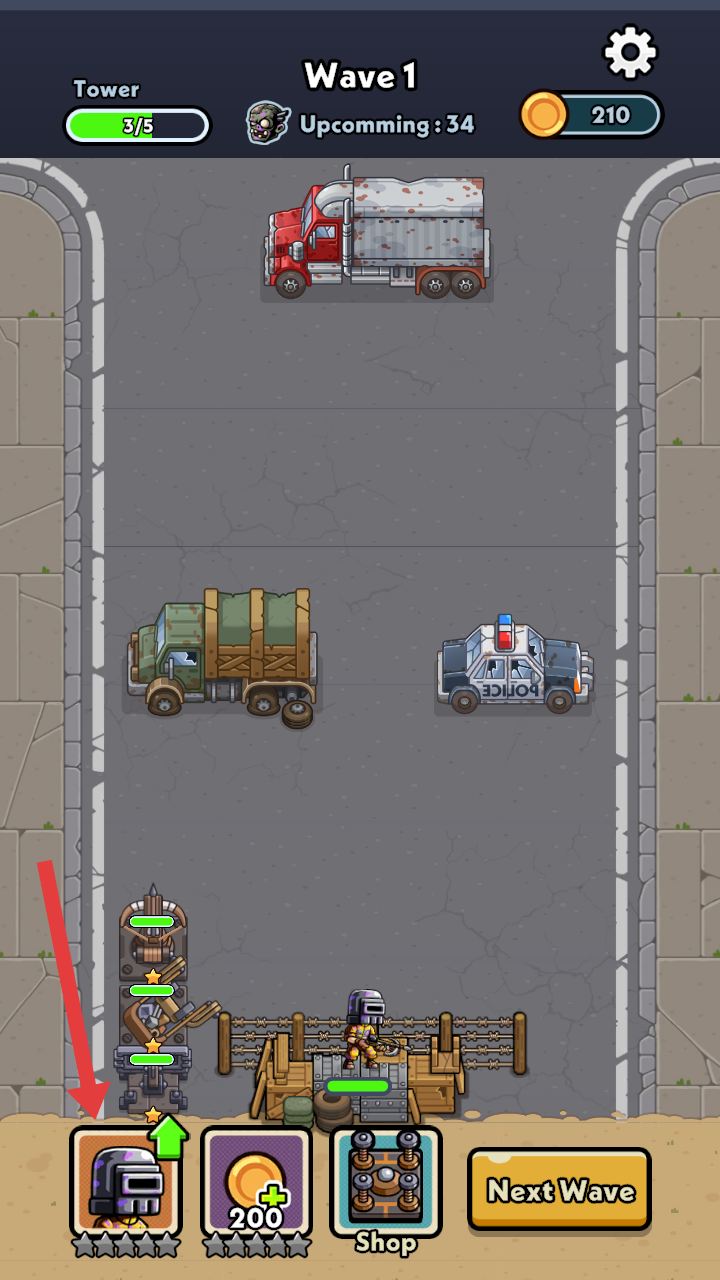Buy the 200 coins bonus

257,1182
